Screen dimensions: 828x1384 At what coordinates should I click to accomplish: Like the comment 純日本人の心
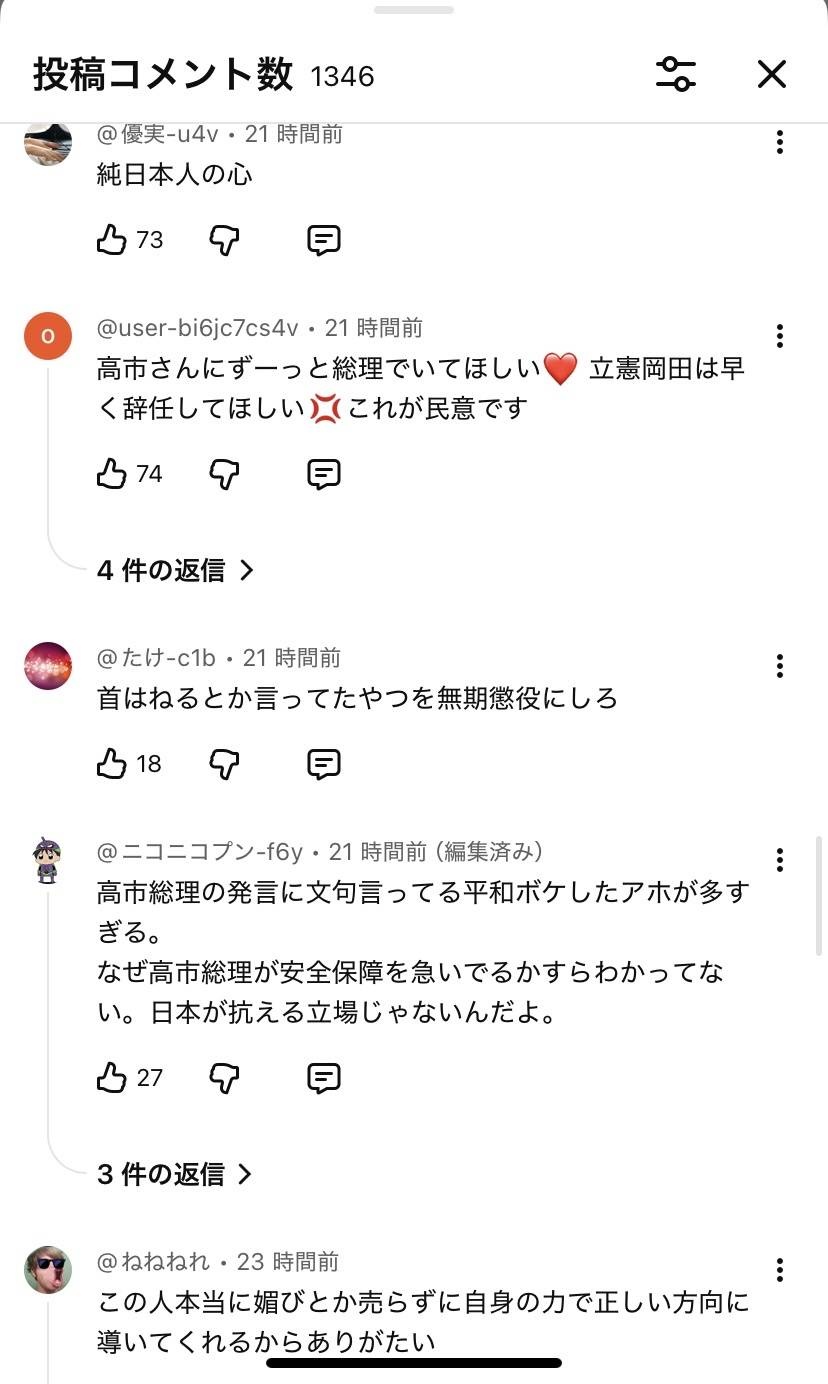click(112, 240)
